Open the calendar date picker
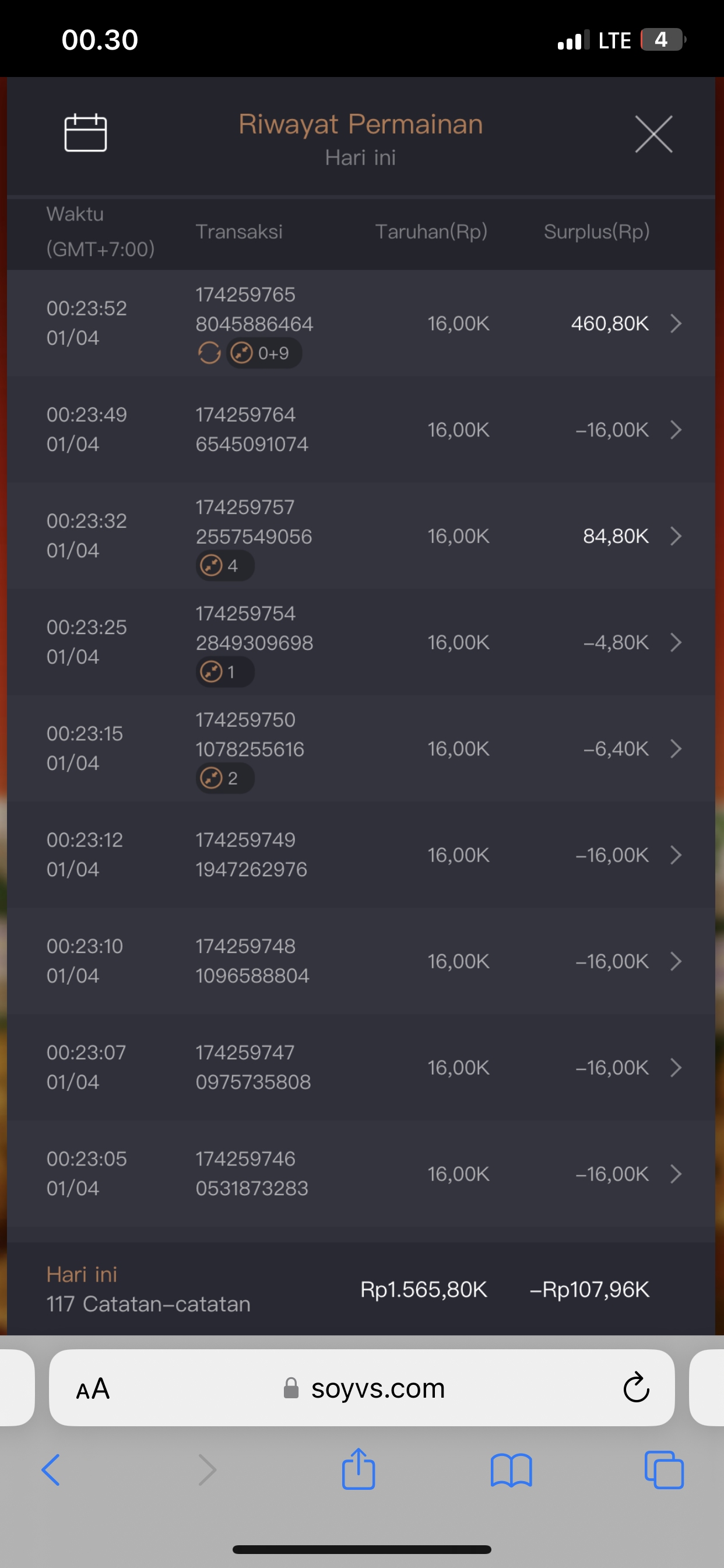The height and width of the screenshot is (1568, 724). coord(85,132)
